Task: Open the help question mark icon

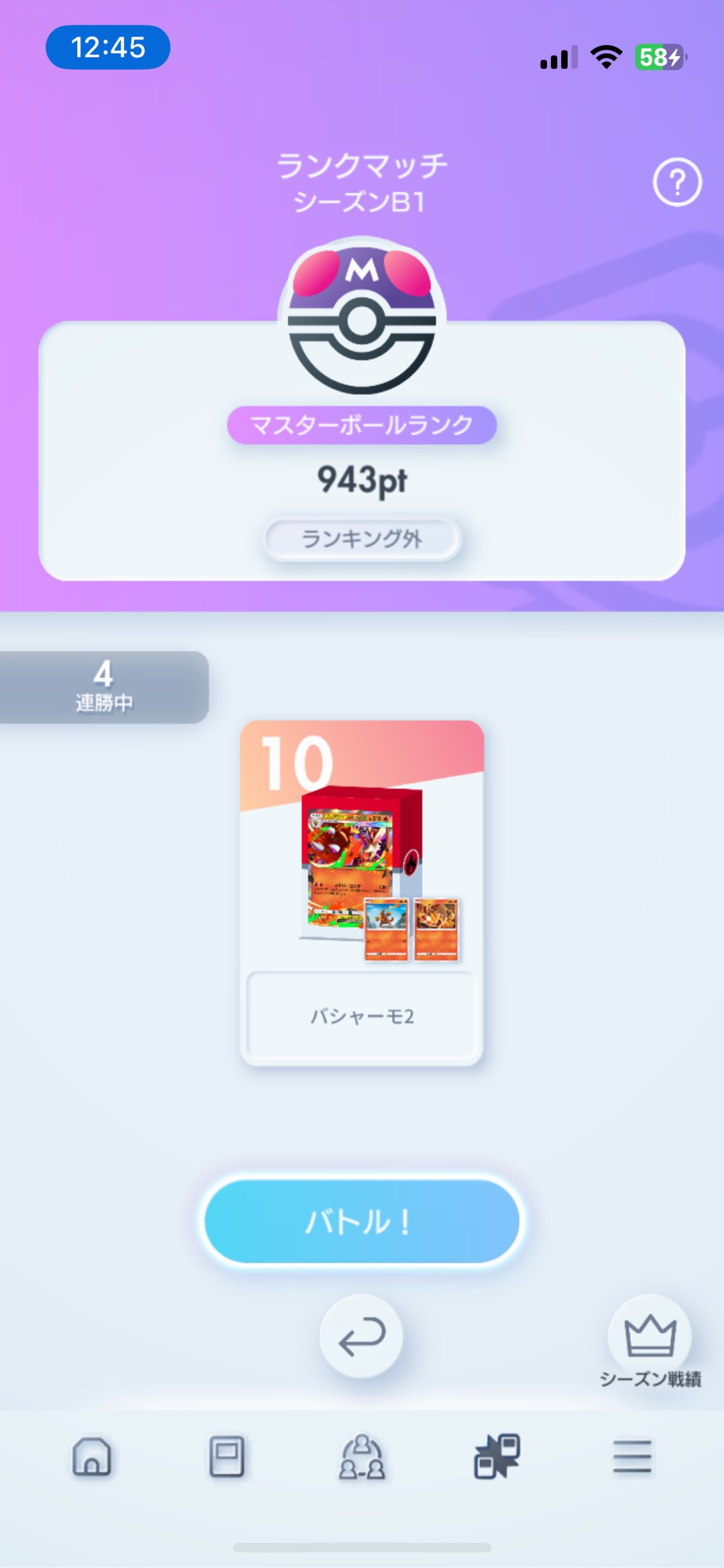Action: tap(677, 182)
